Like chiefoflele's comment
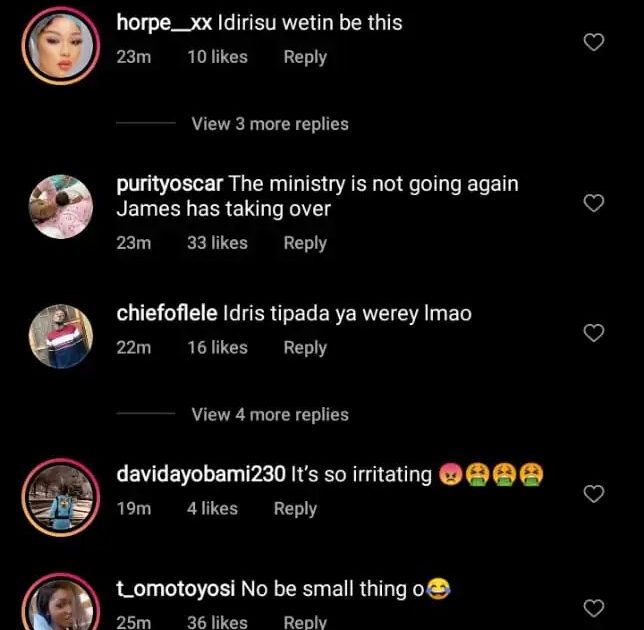This screenshot has width=644, height=630. coord(594,333)
